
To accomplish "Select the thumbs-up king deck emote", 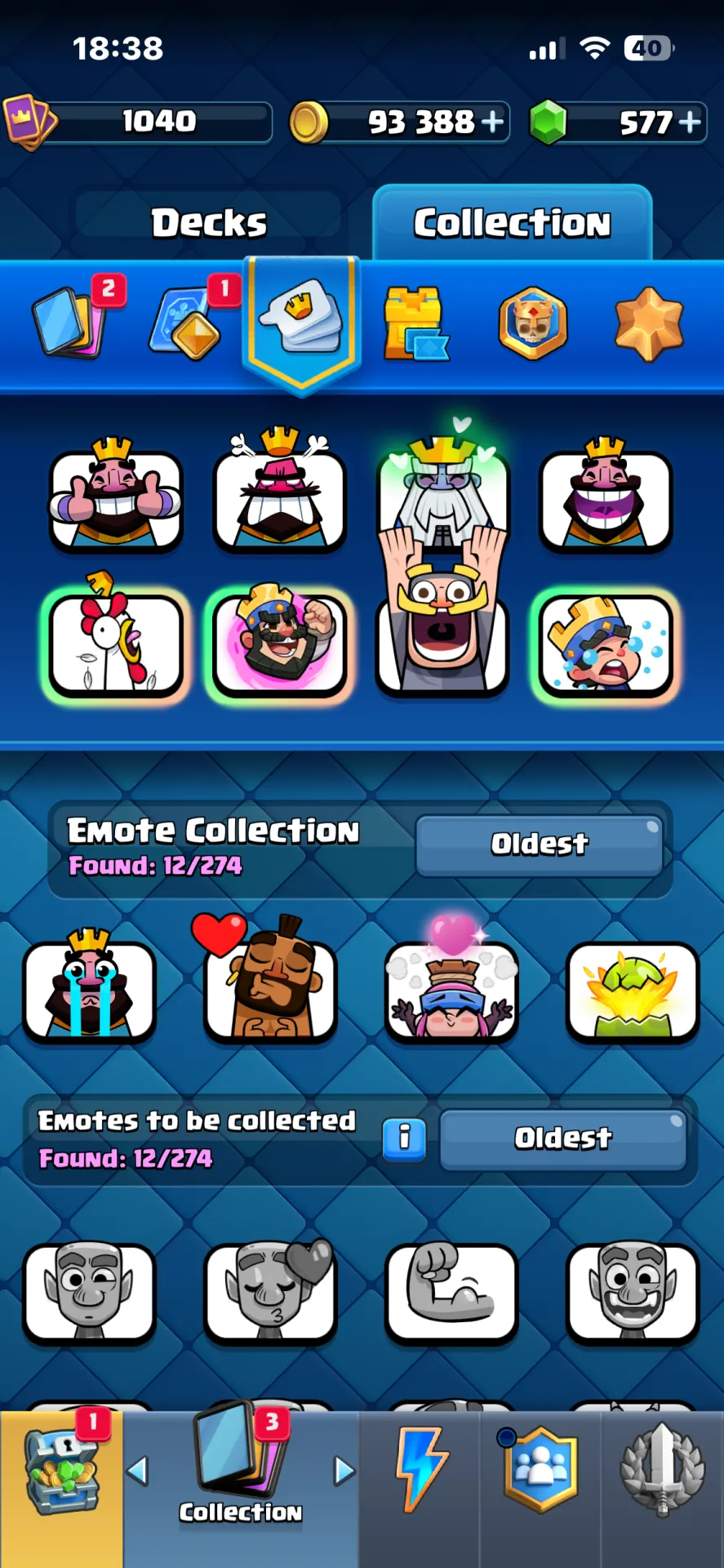I will pyautogui.click(x=115, y=494).
